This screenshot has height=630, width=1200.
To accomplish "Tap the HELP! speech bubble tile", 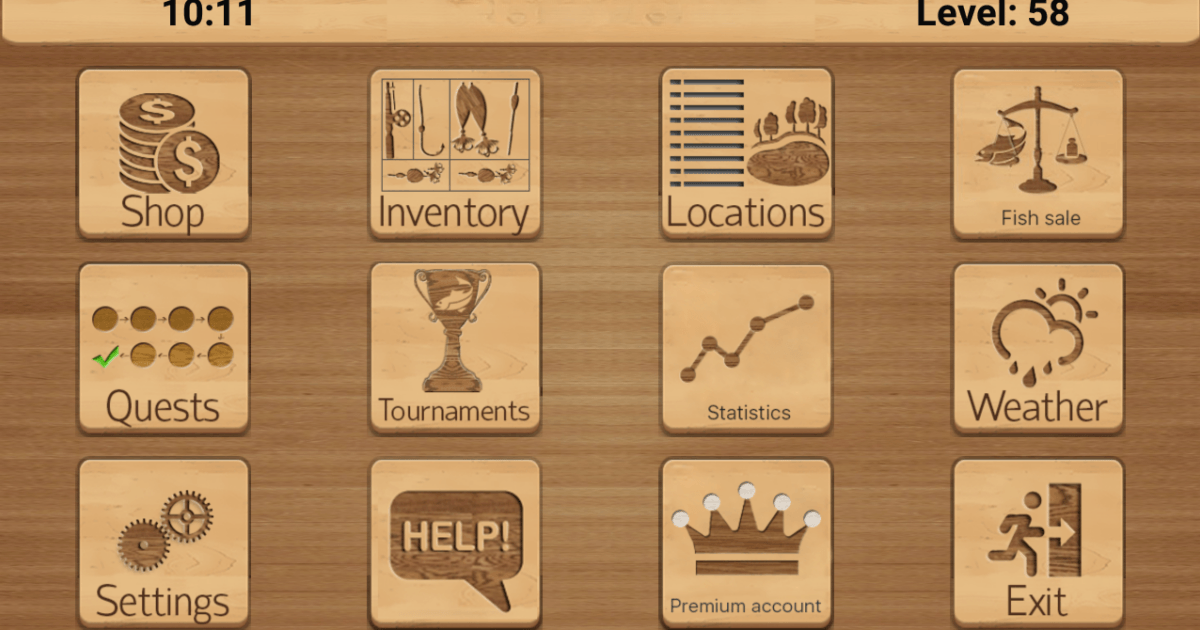I will point(455,543).
